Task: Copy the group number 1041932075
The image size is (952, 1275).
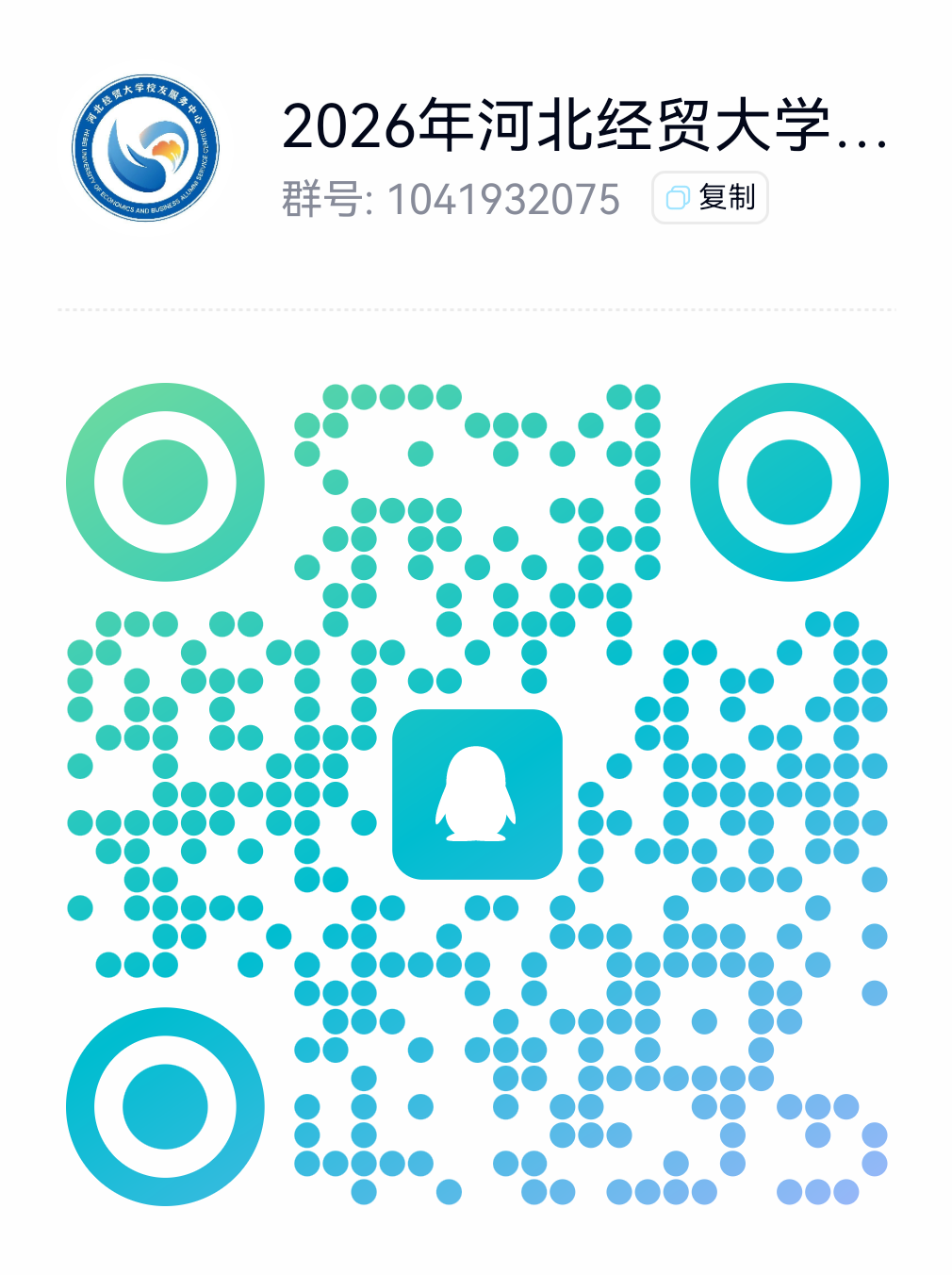Action: (x=710, y=198)
